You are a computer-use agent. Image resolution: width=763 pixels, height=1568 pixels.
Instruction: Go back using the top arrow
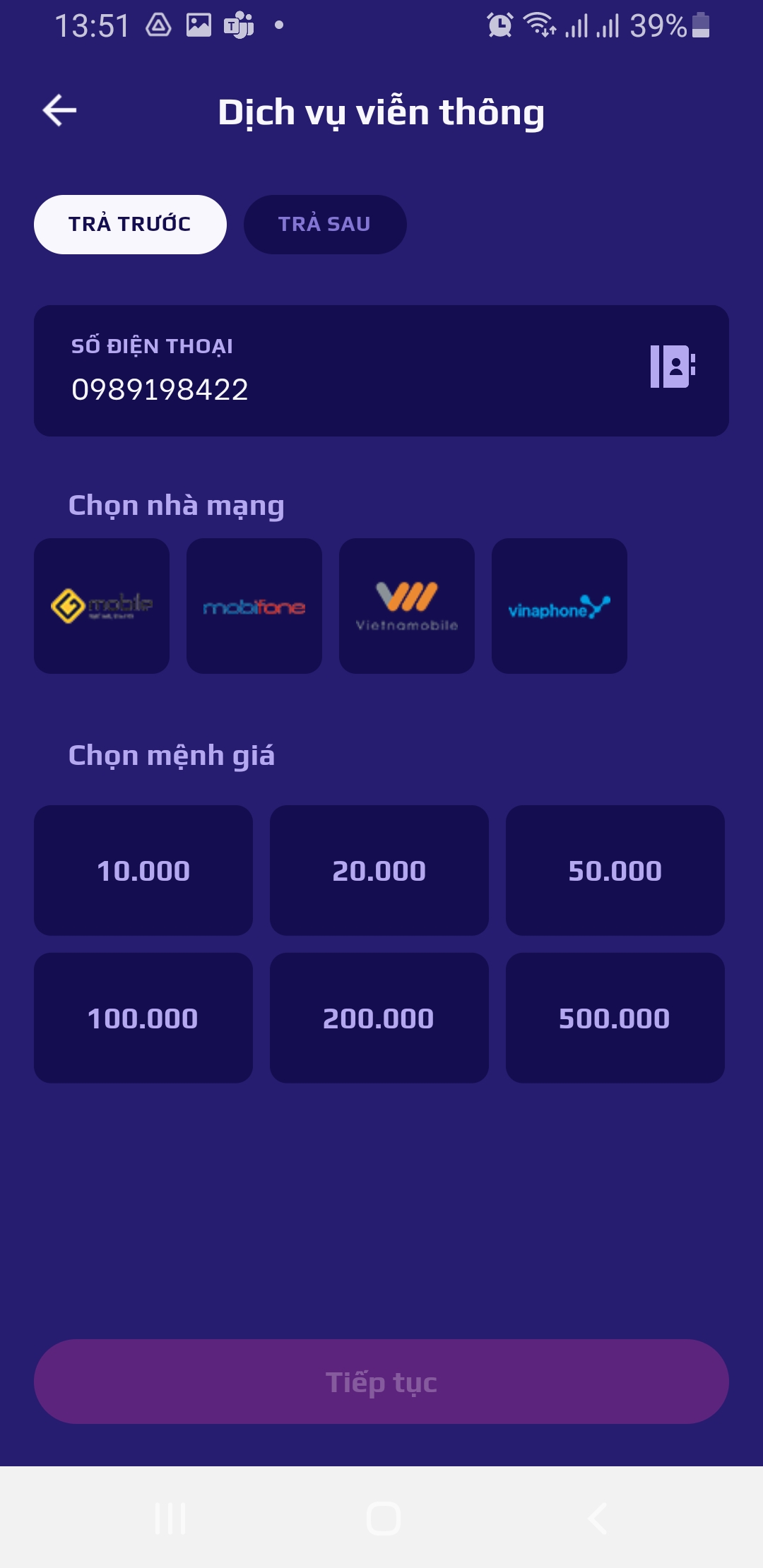coord(59,111)
